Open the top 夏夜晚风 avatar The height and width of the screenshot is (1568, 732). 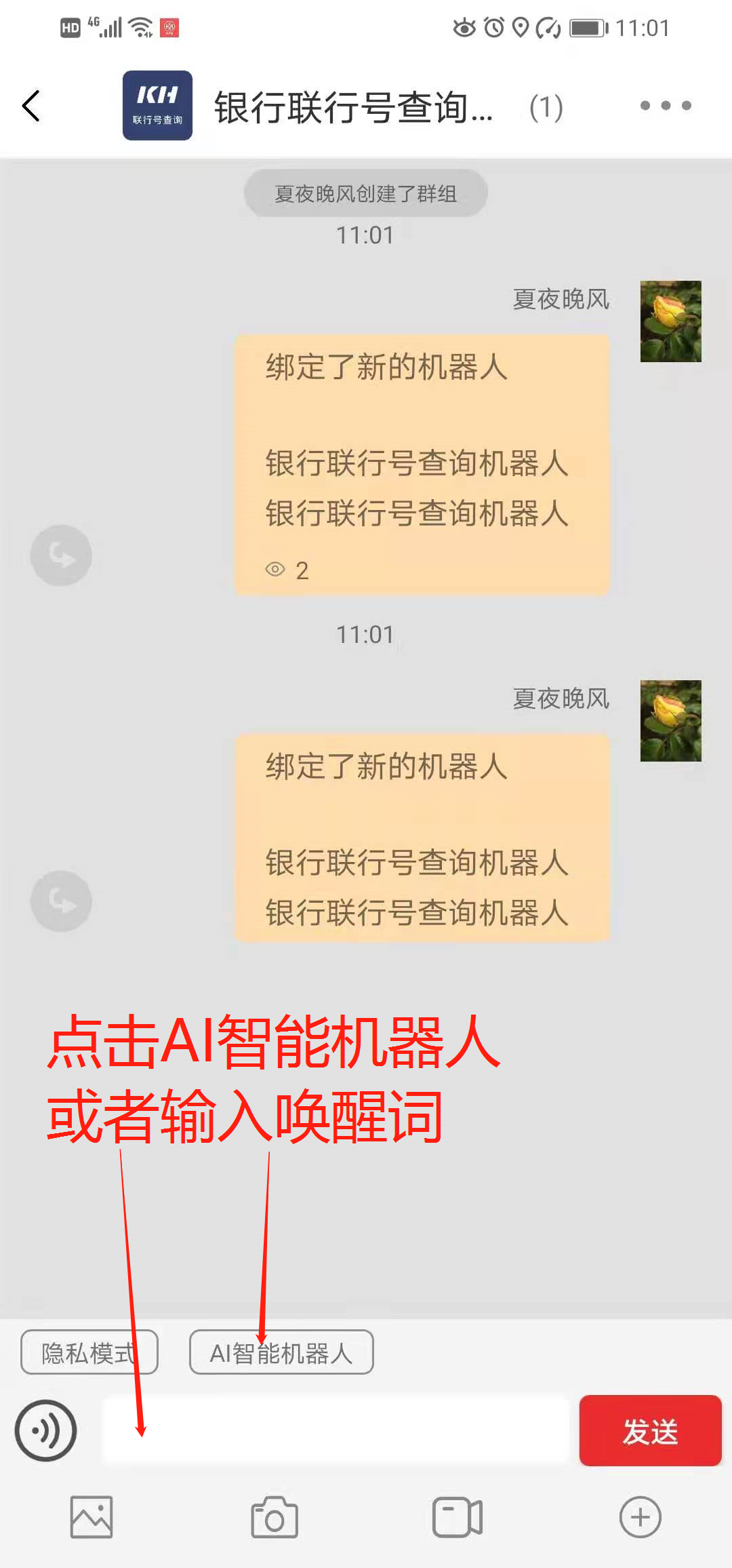coord(671,321)
